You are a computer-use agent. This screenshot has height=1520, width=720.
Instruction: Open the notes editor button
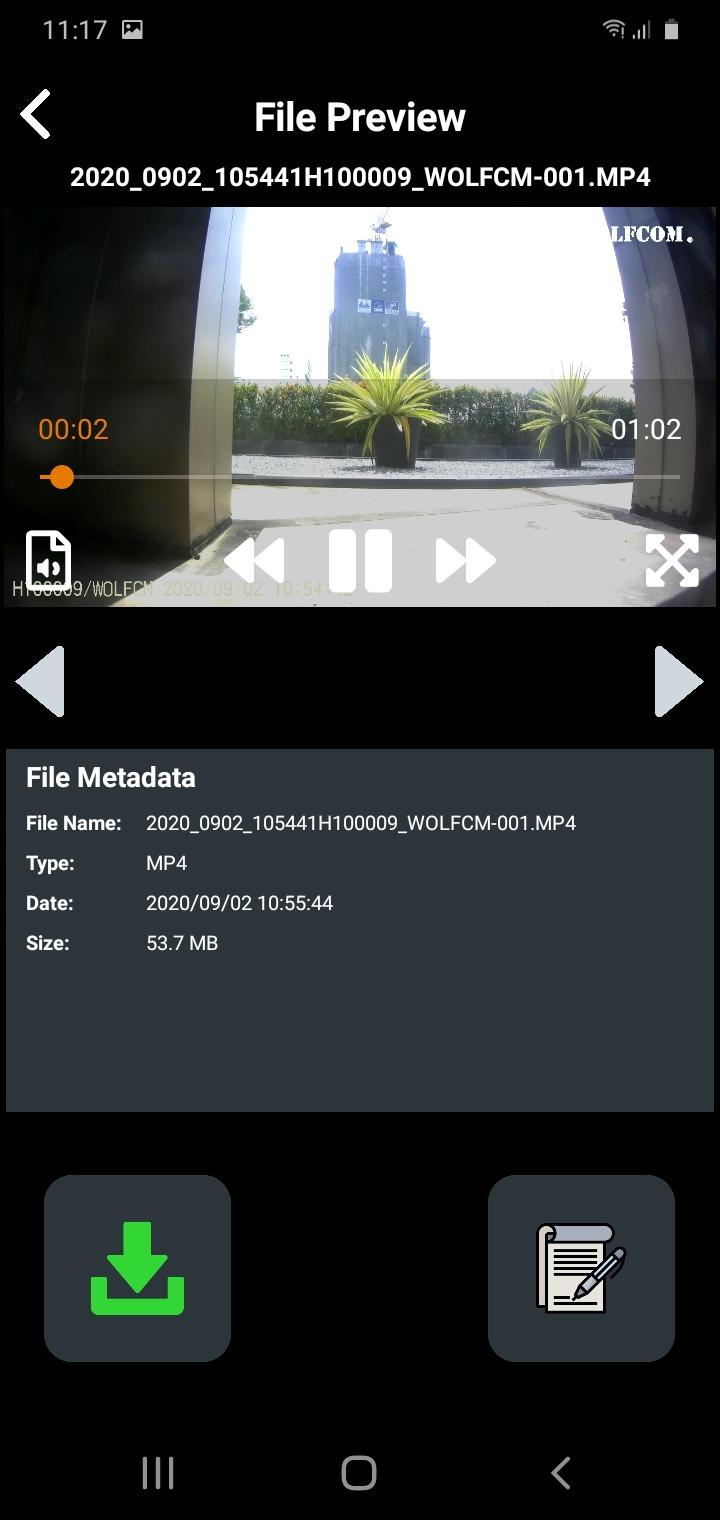(x=581, y=1268)
